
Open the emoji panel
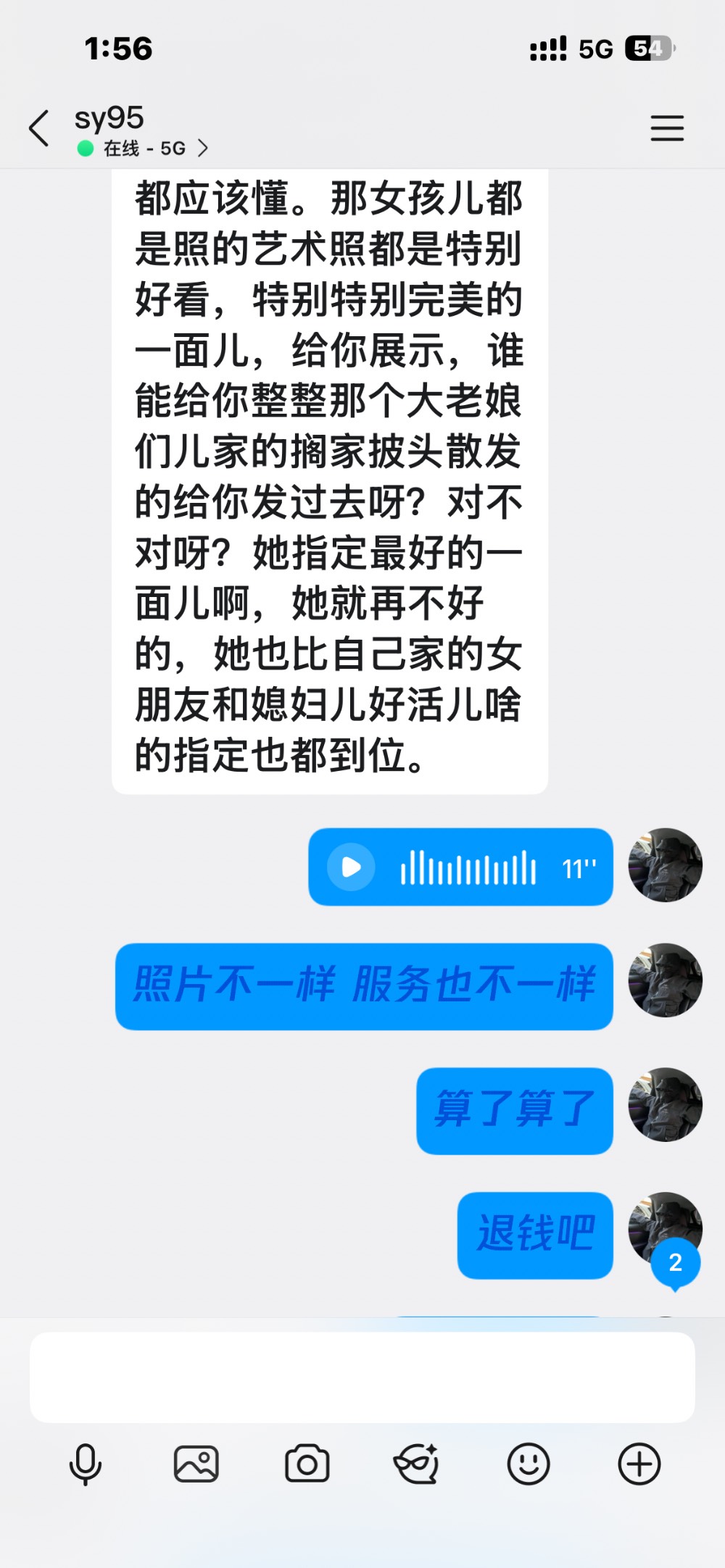pyautogui.click(x=529, y=1464)
